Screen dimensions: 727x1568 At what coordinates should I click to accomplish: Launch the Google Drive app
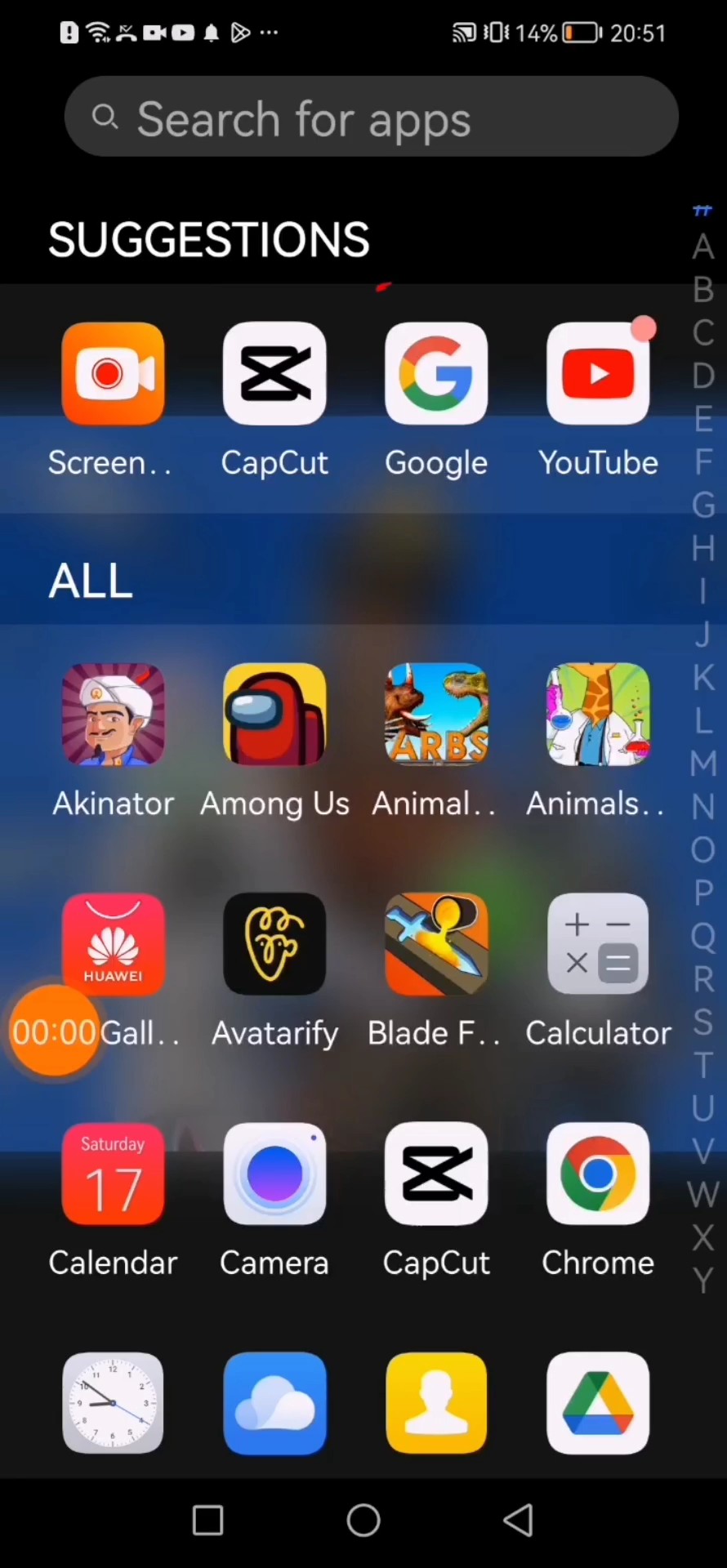click(x=598, y=1403)
